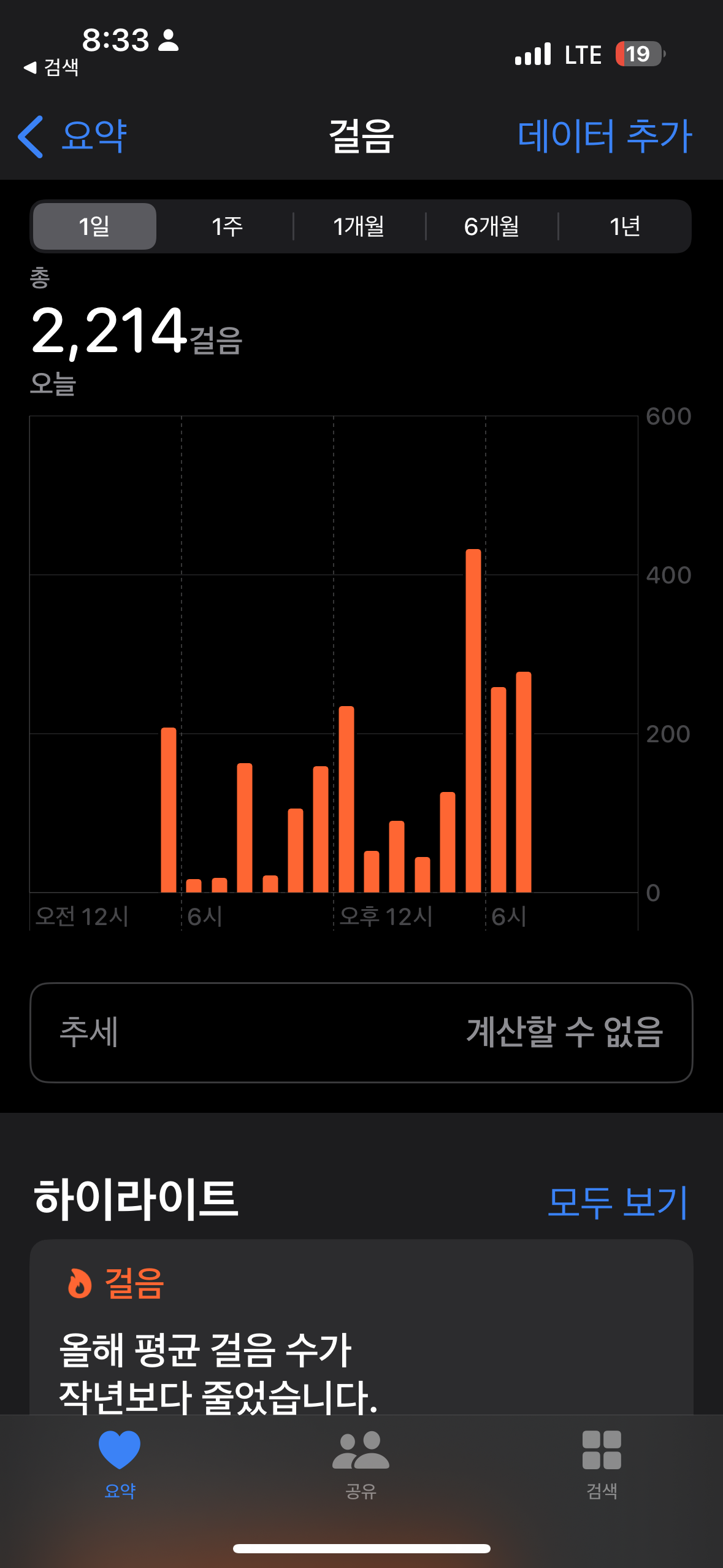Open the 요약 tab in bottom bar

pos(120,1464)
